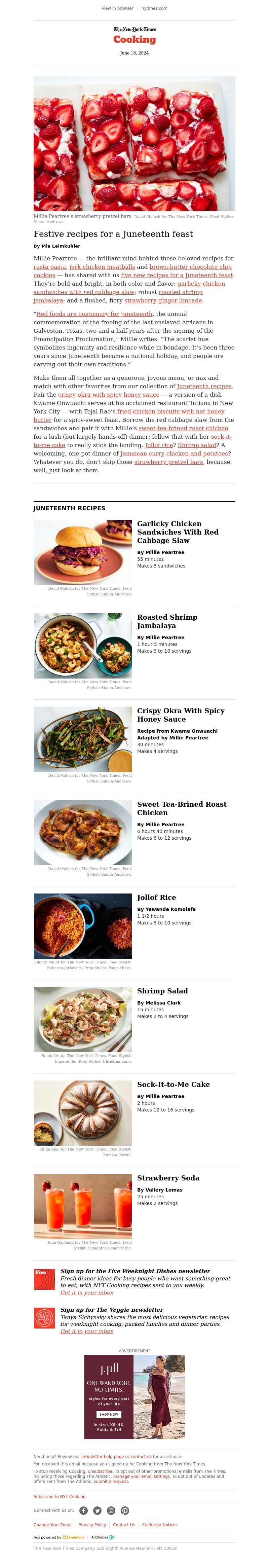View the Crispy Okra With Spicy Honey Sauce recipe
Image resolution: width=269 pixels, height=1568 pixels.
coord(180,715)
